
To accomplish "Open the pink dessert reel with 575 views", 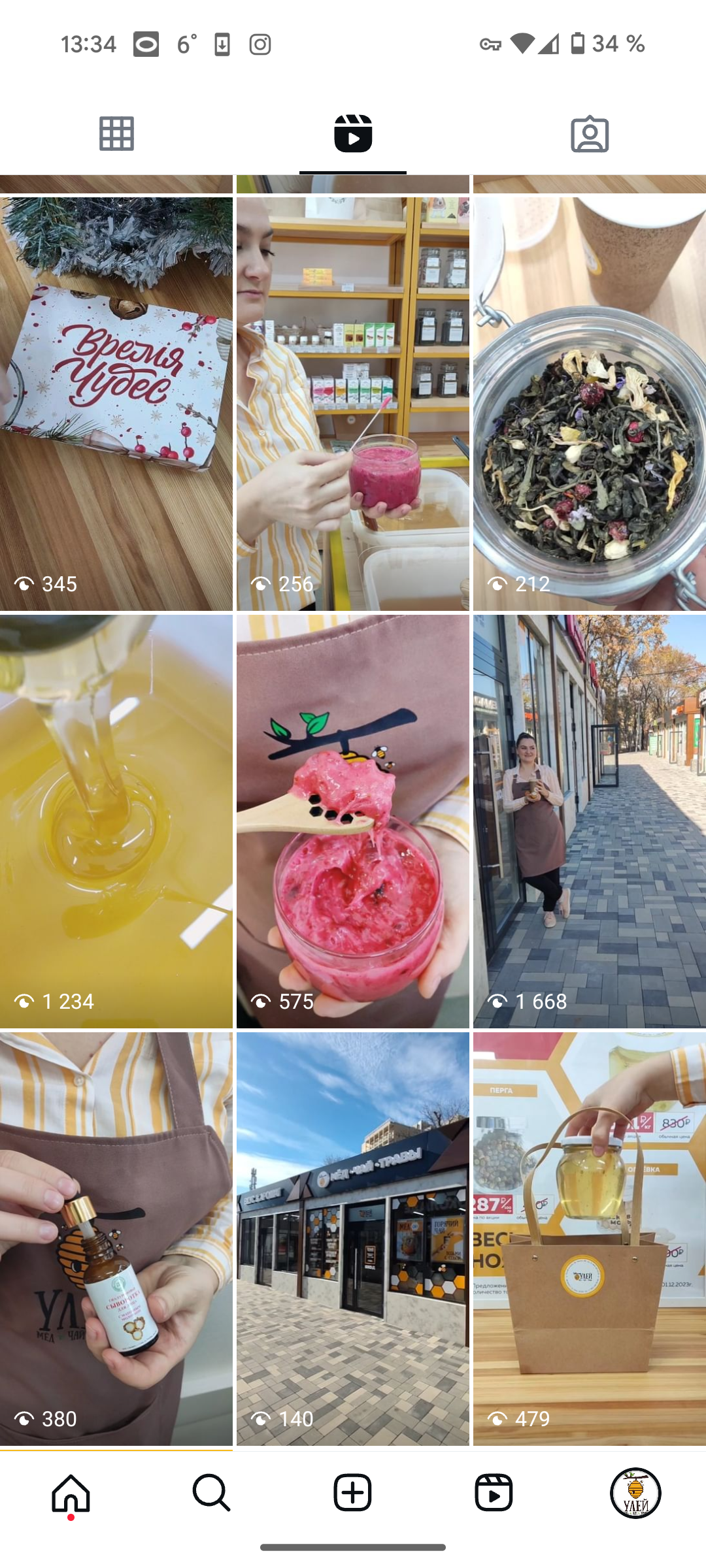I will [353, 821].
